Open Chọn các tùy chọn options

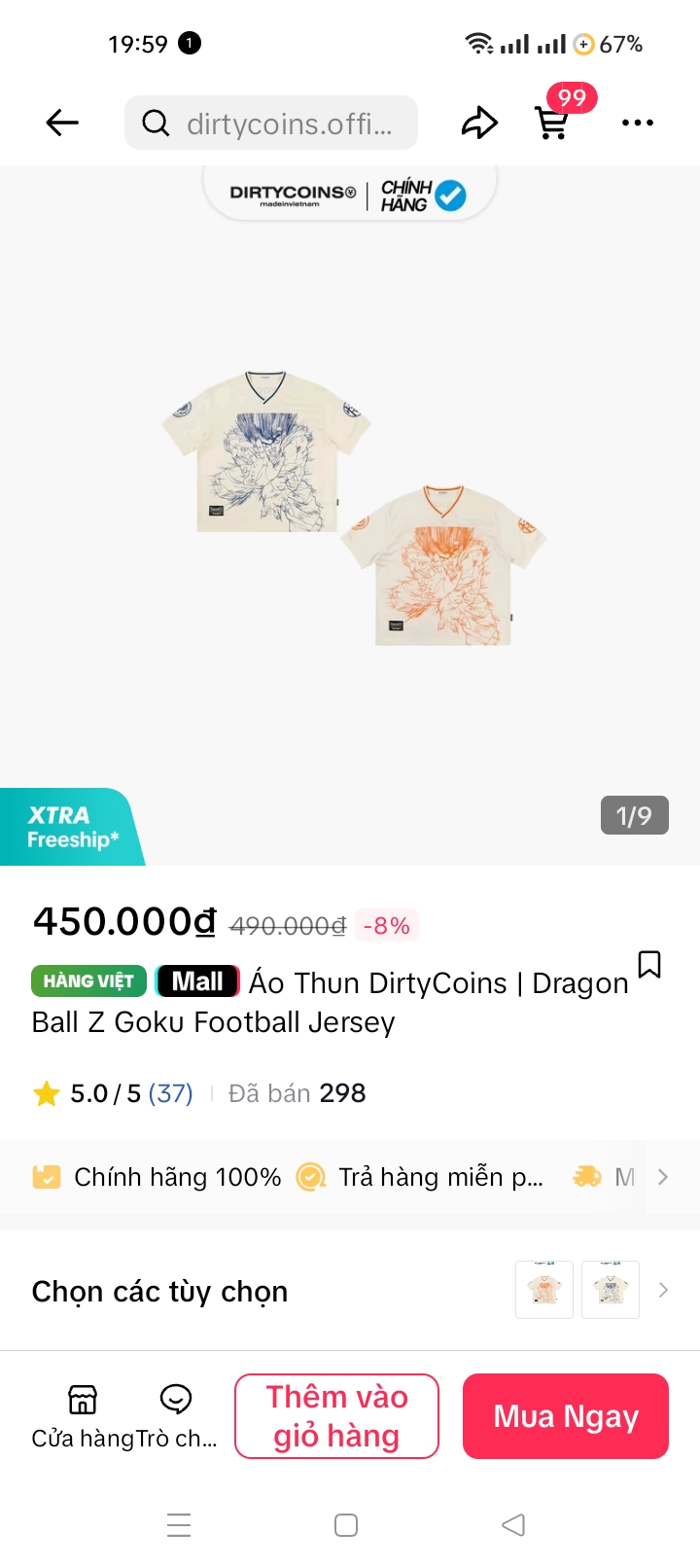point(160,1292)
